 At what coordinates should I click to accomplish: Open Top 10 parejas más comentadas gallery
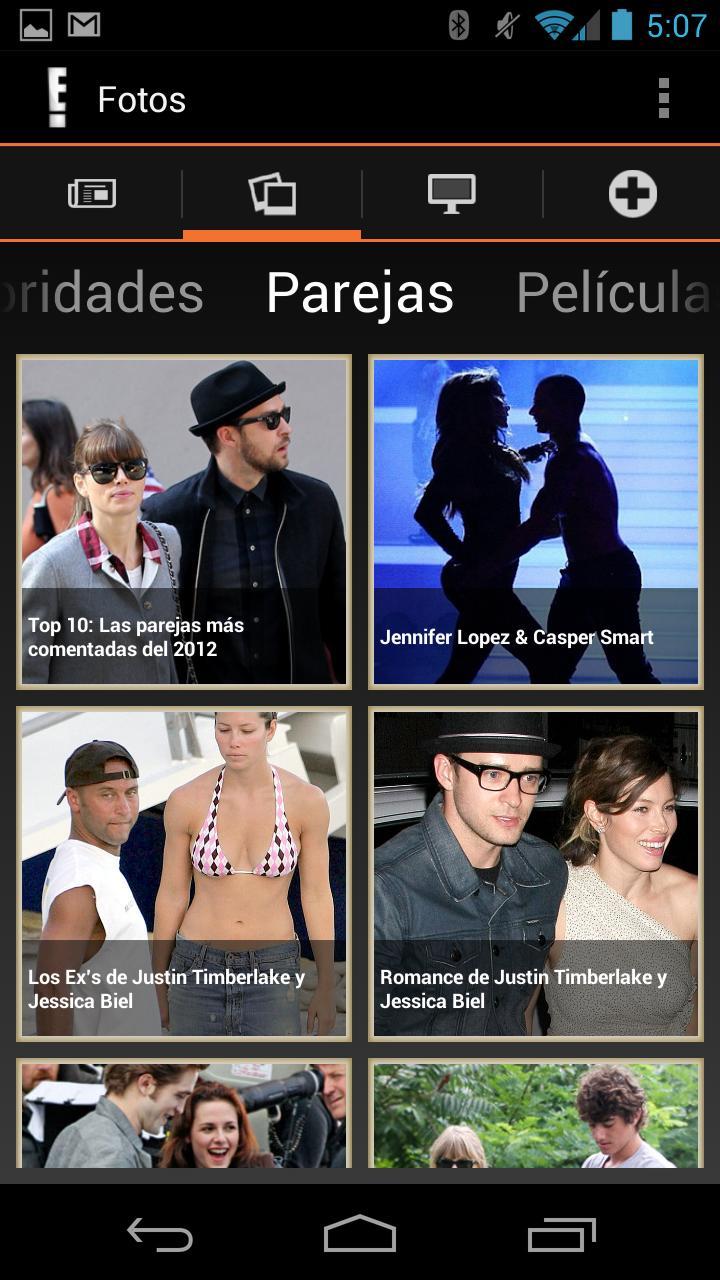[184, 522]
